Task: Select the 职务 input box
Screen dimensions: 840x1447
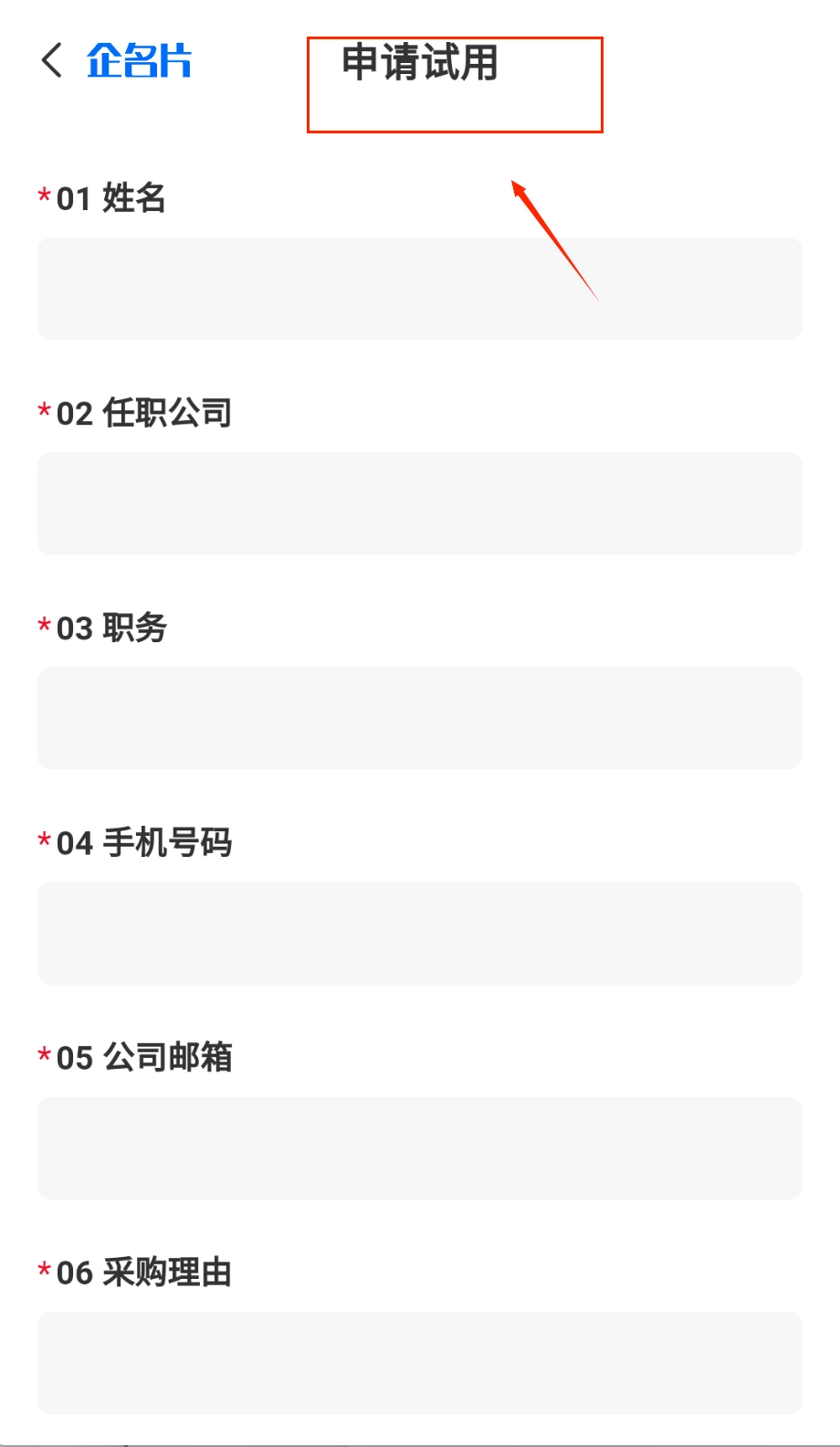Action: click(x=419, y=718)
